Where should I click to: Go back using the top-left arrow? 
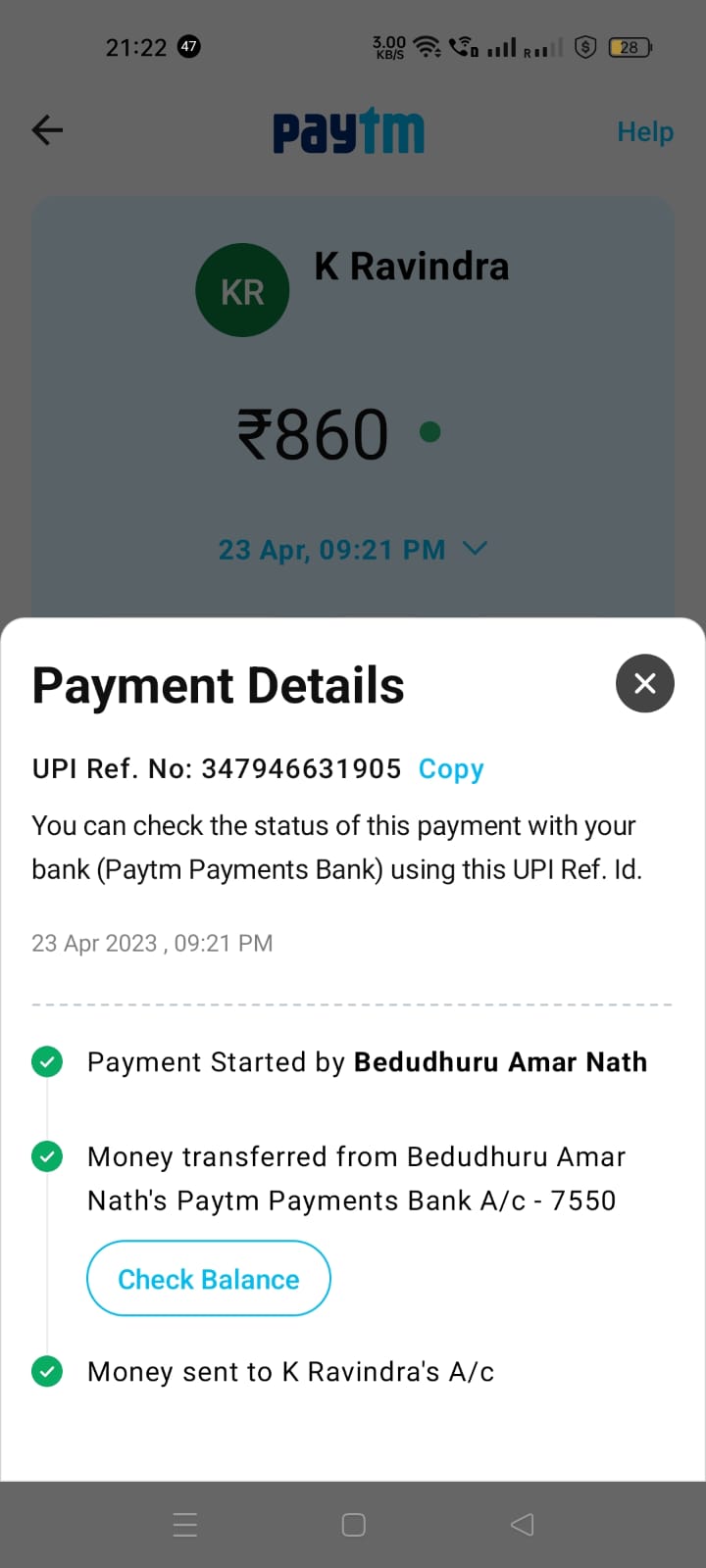click(x=47, y=130)
